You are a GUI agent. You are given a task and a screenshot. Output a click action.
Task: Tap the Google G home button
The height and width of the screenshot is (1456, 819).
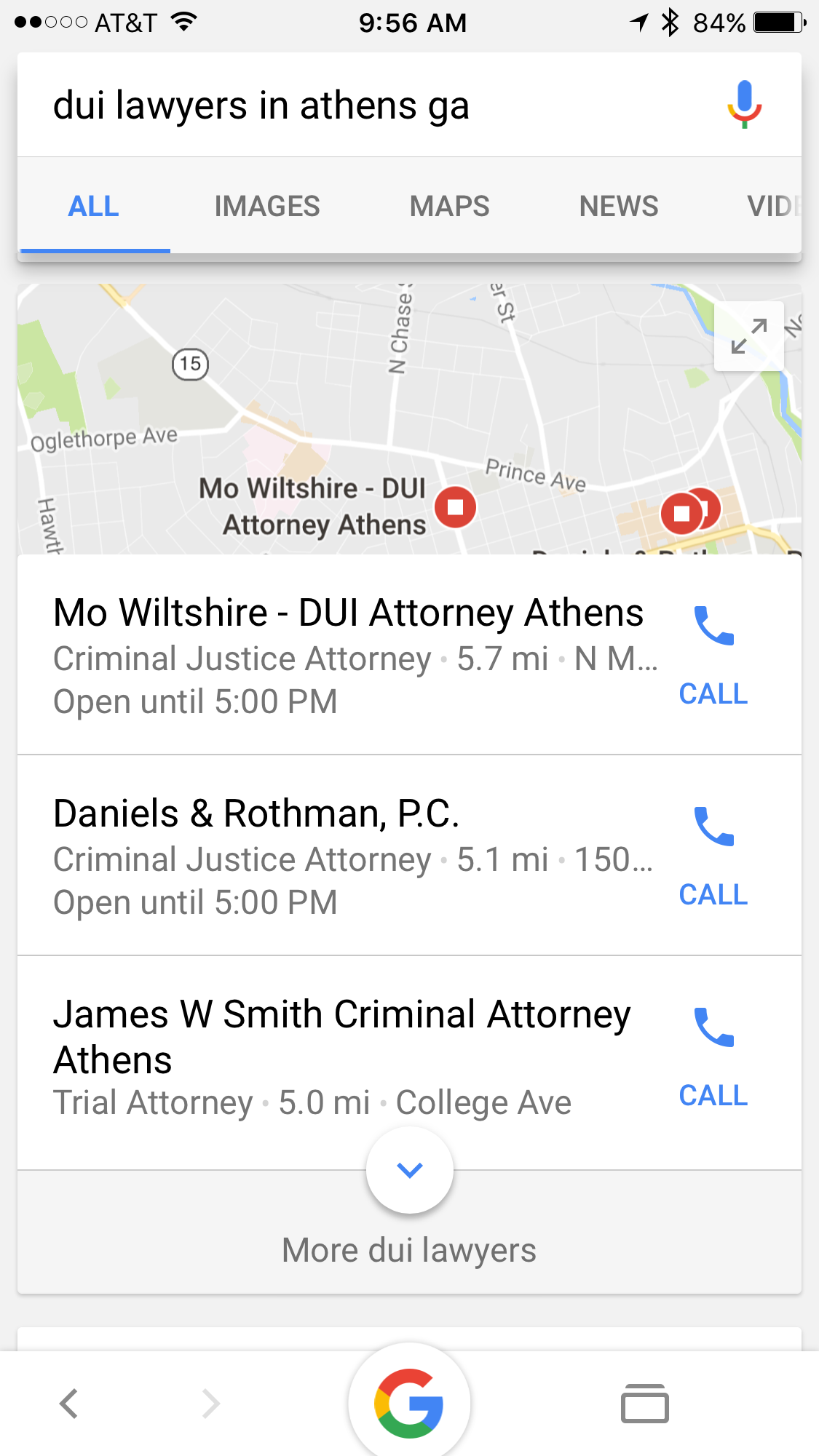click(x=409, y=1404)
